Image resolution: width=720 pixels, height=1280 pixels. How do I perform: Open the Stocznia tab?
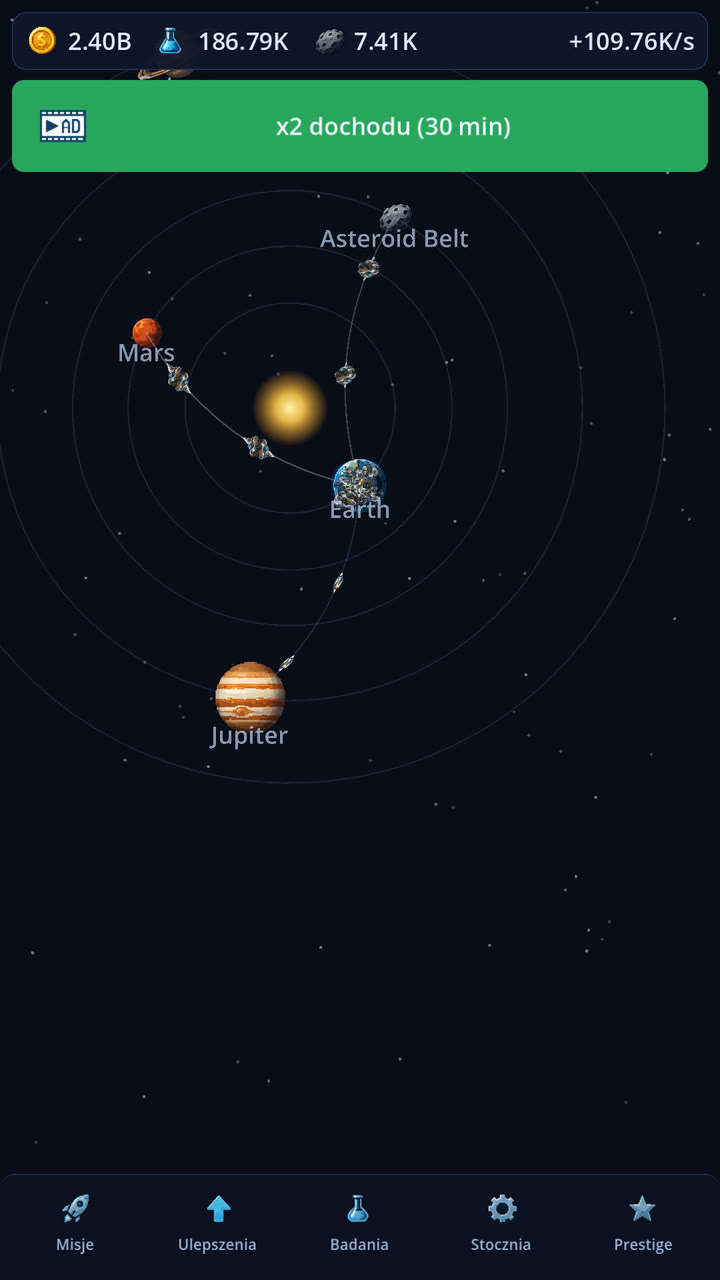(501, 1223)
